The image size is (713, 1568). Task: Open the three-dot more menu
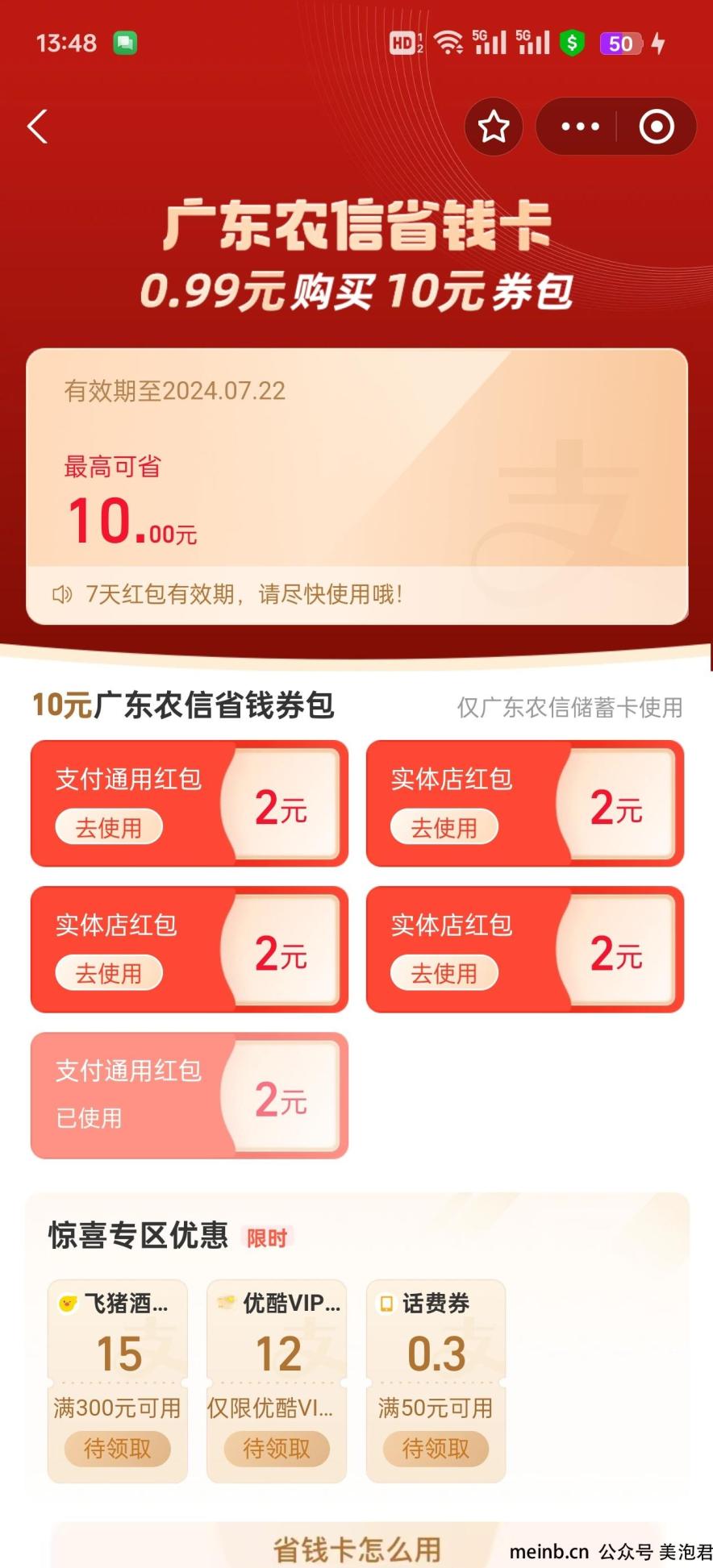click(580, 127)
